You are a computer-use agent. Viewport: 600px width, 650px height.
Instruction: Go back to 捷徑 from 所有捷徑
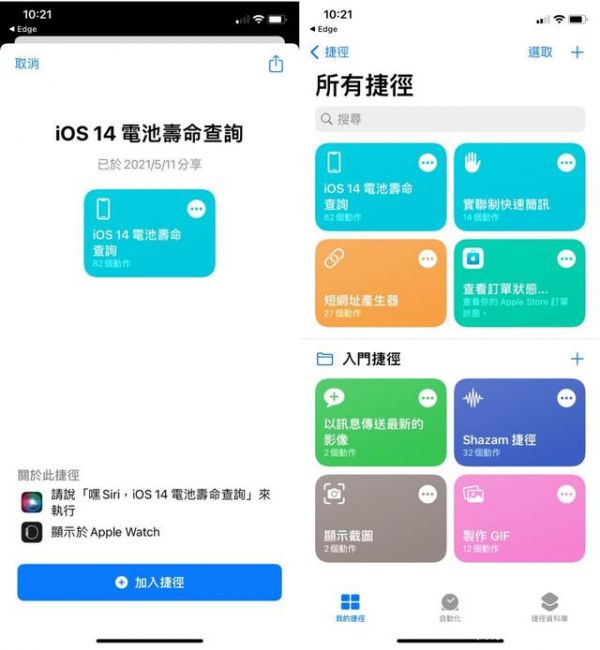(x=334, y=52)
